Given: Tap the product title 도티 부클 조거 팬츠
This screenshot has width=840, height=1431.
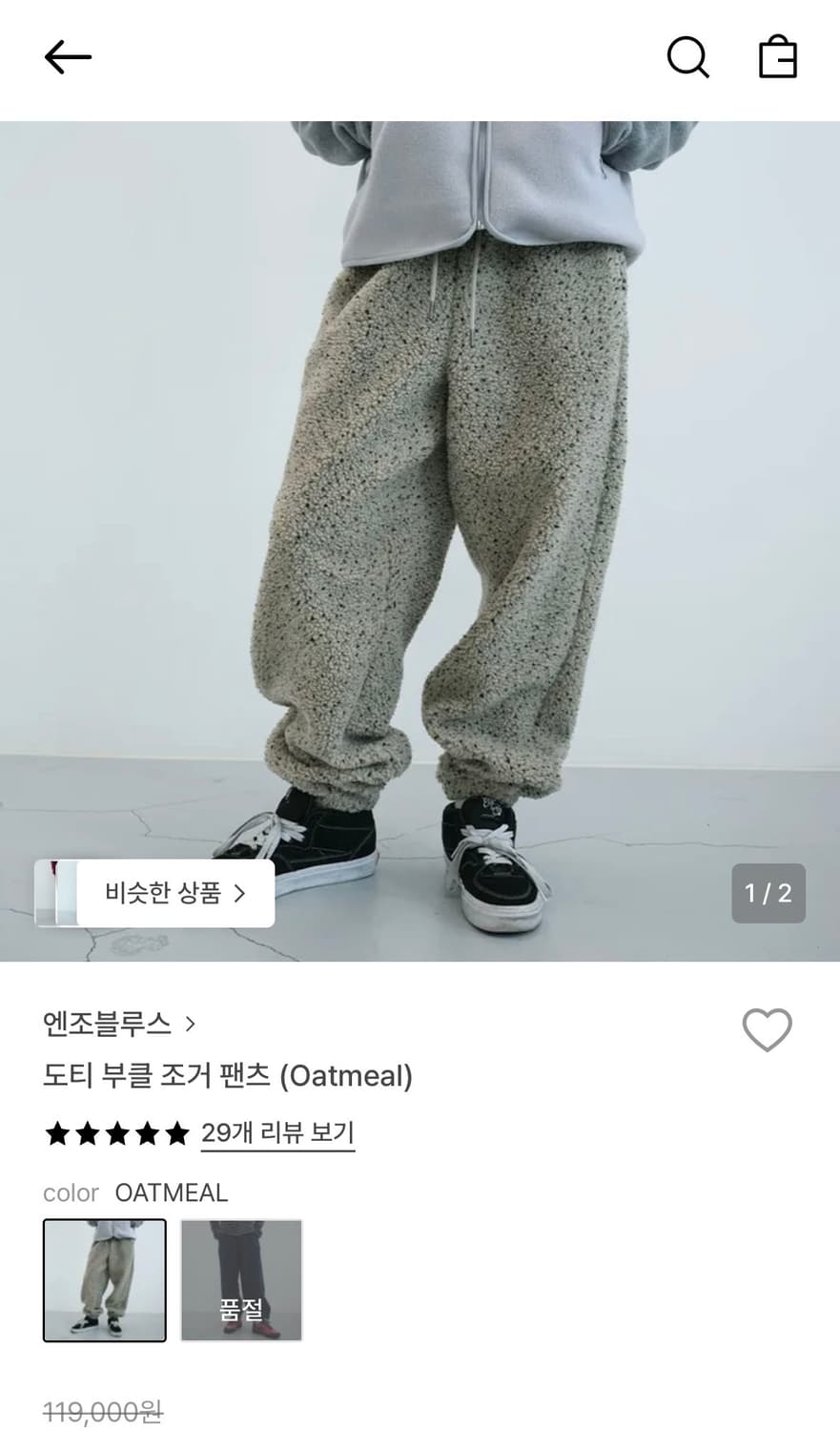Looking at the screenshot, I should 228,1076.
